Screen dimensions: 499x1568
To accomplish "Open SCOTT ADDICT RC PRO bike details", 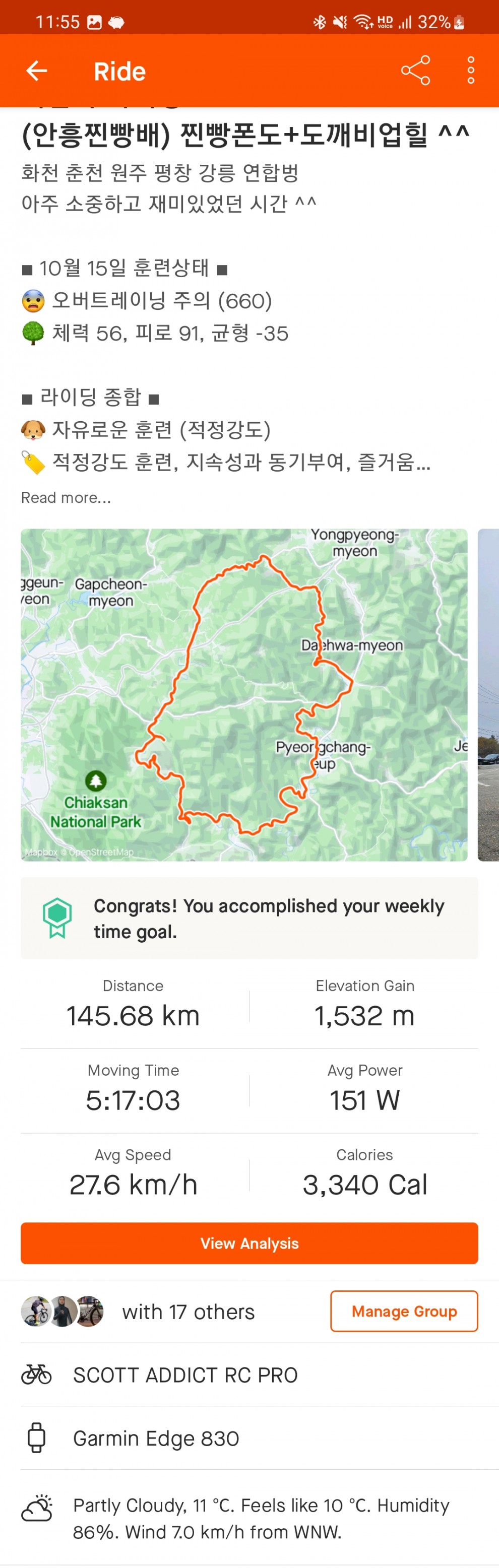I will tap(185, 1375).
